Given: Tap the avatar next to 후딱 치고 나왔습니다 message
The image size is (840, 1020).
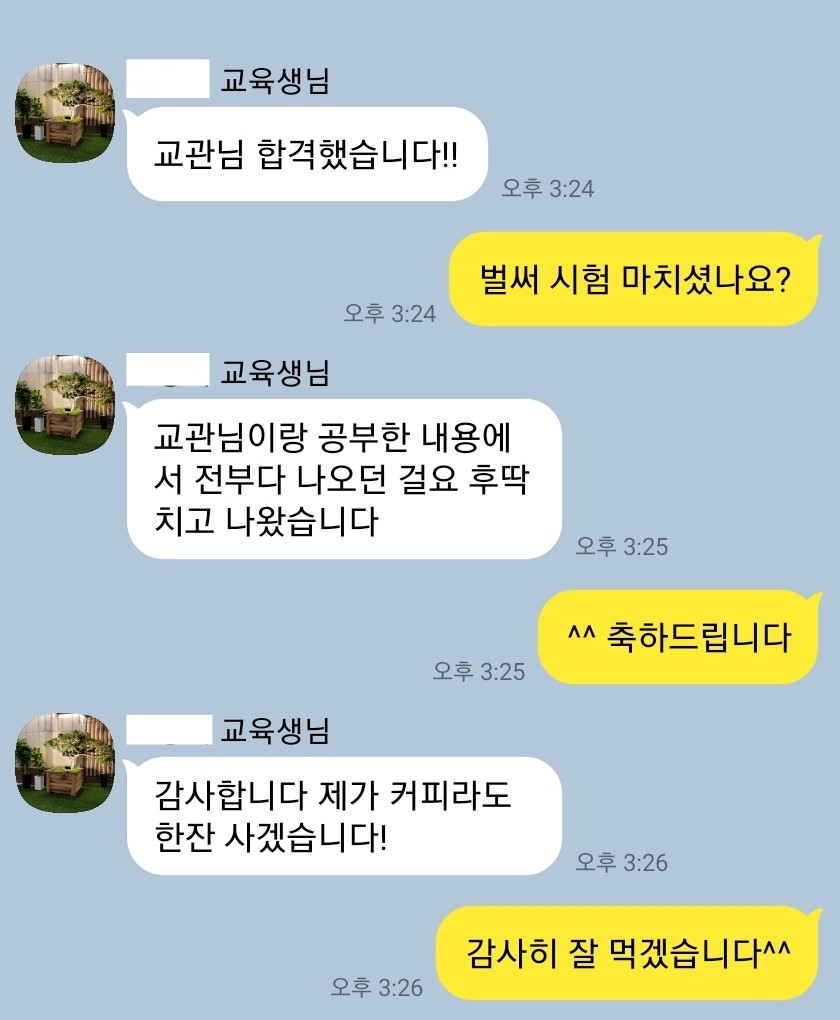Looking at the screenshot, I should tap(65, 404).
